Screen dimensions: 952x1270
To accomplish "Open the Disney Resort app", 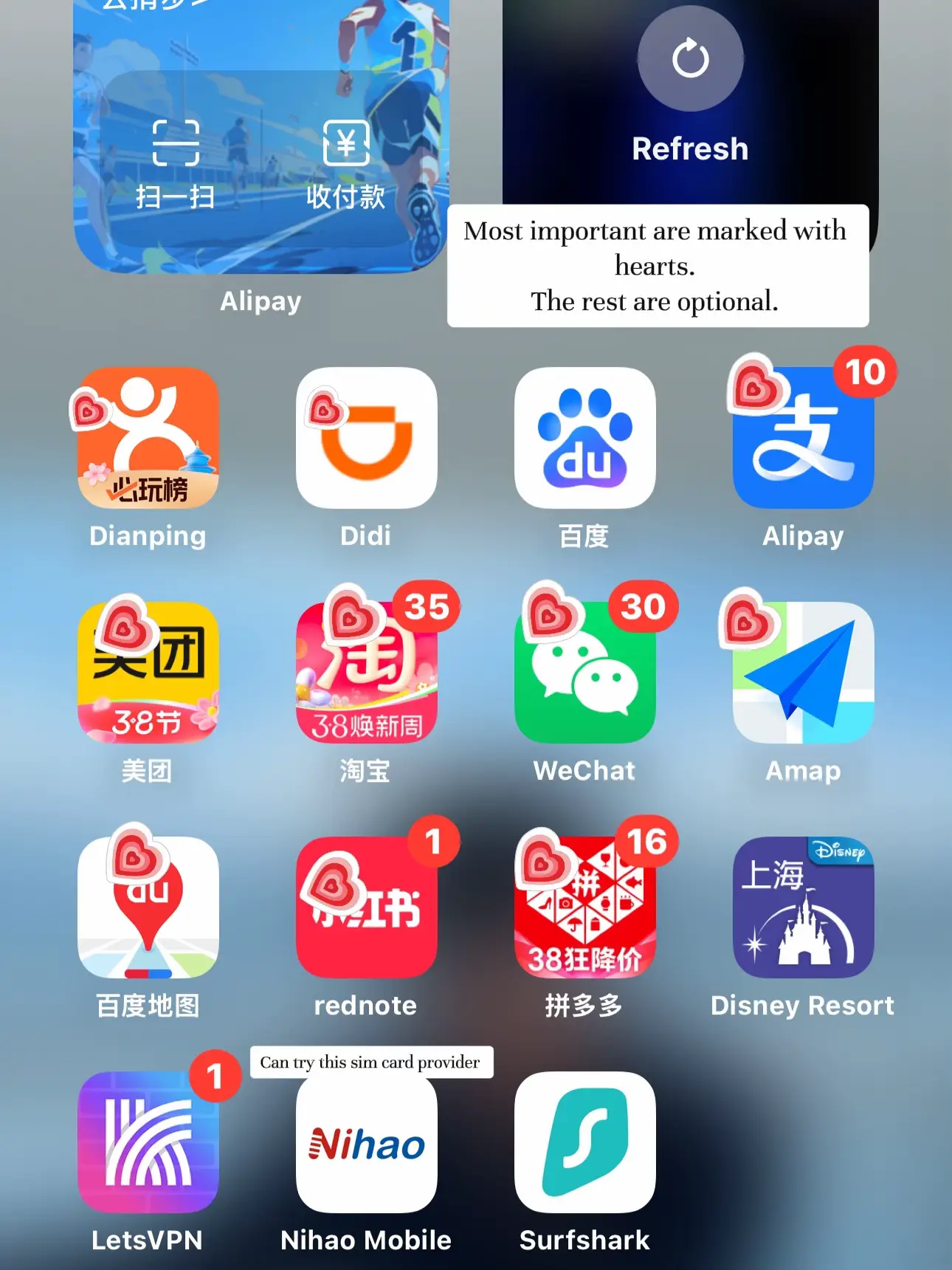I will pyautogui.click(x=803, y=907).
